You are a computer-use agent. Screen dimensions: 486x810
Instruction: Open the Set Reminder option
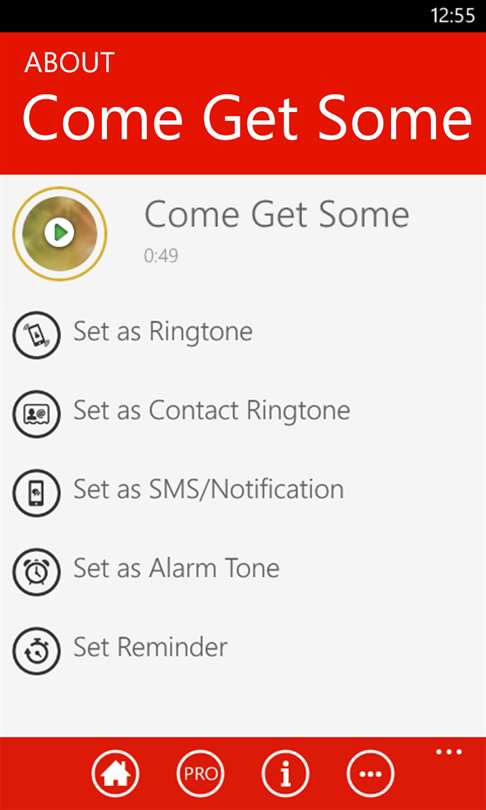pos(120,648)
